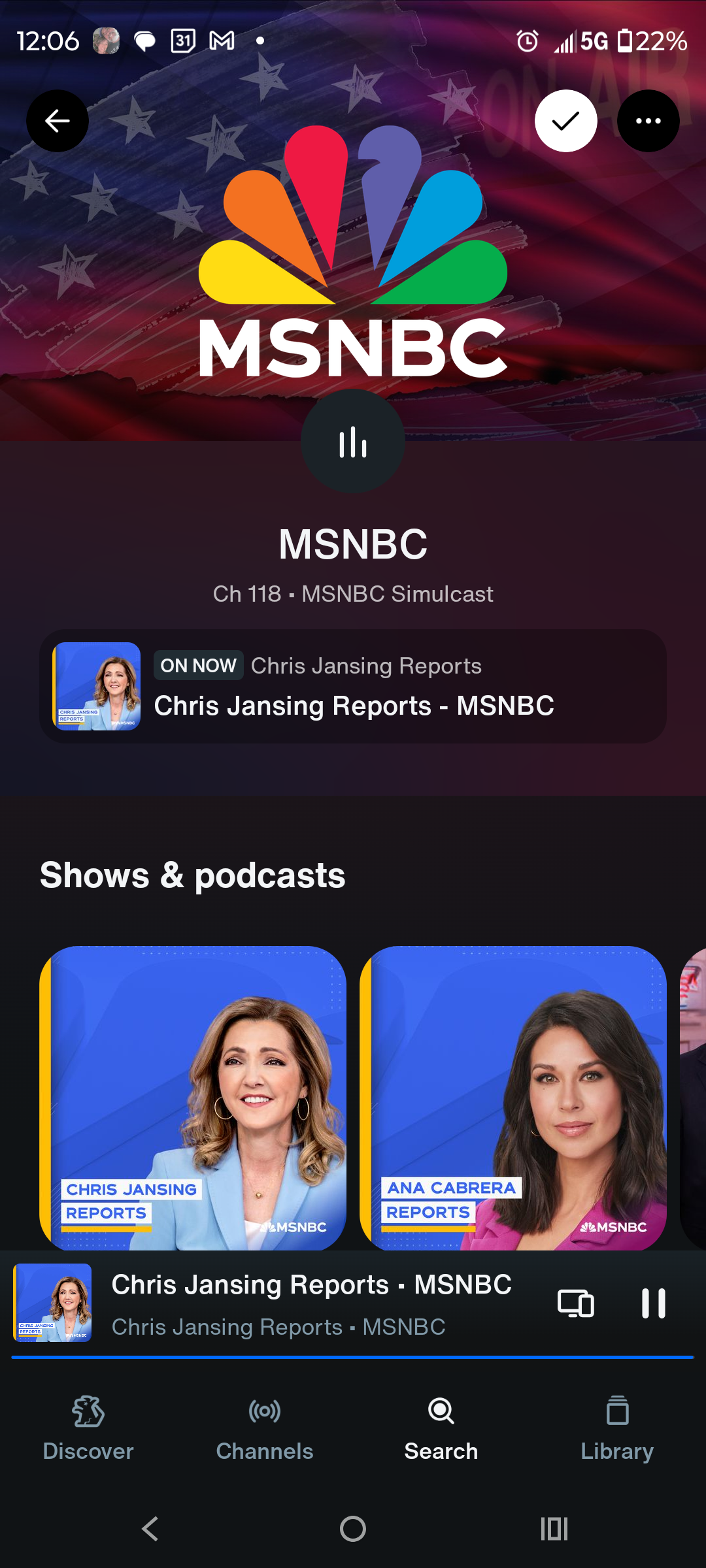Tap the cast to TV icon
706x1568 pixels.
(x=575, y=1303)
